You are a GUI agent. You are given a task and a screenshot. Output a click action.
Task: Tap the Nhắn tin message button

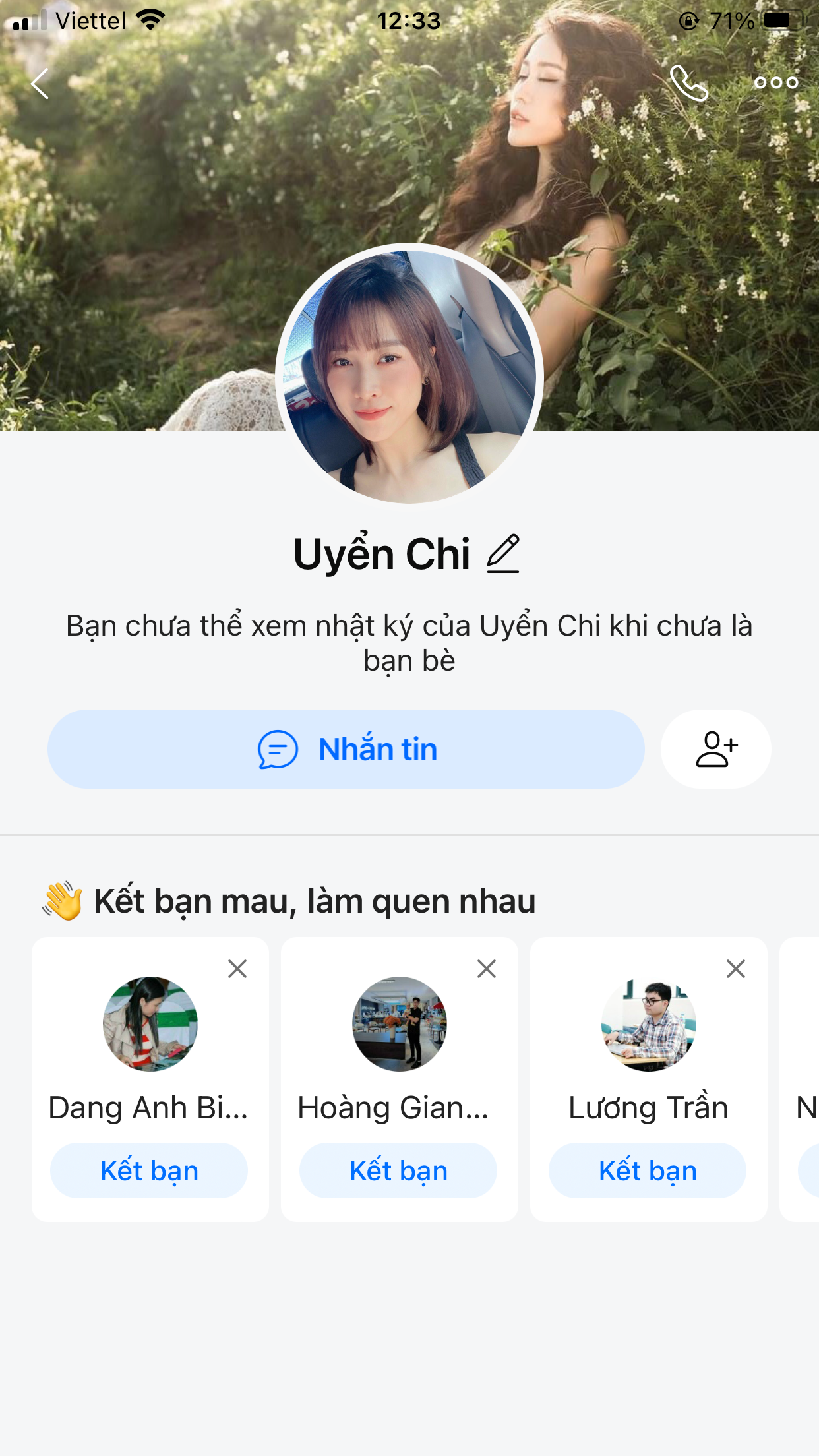pos(346,749)
